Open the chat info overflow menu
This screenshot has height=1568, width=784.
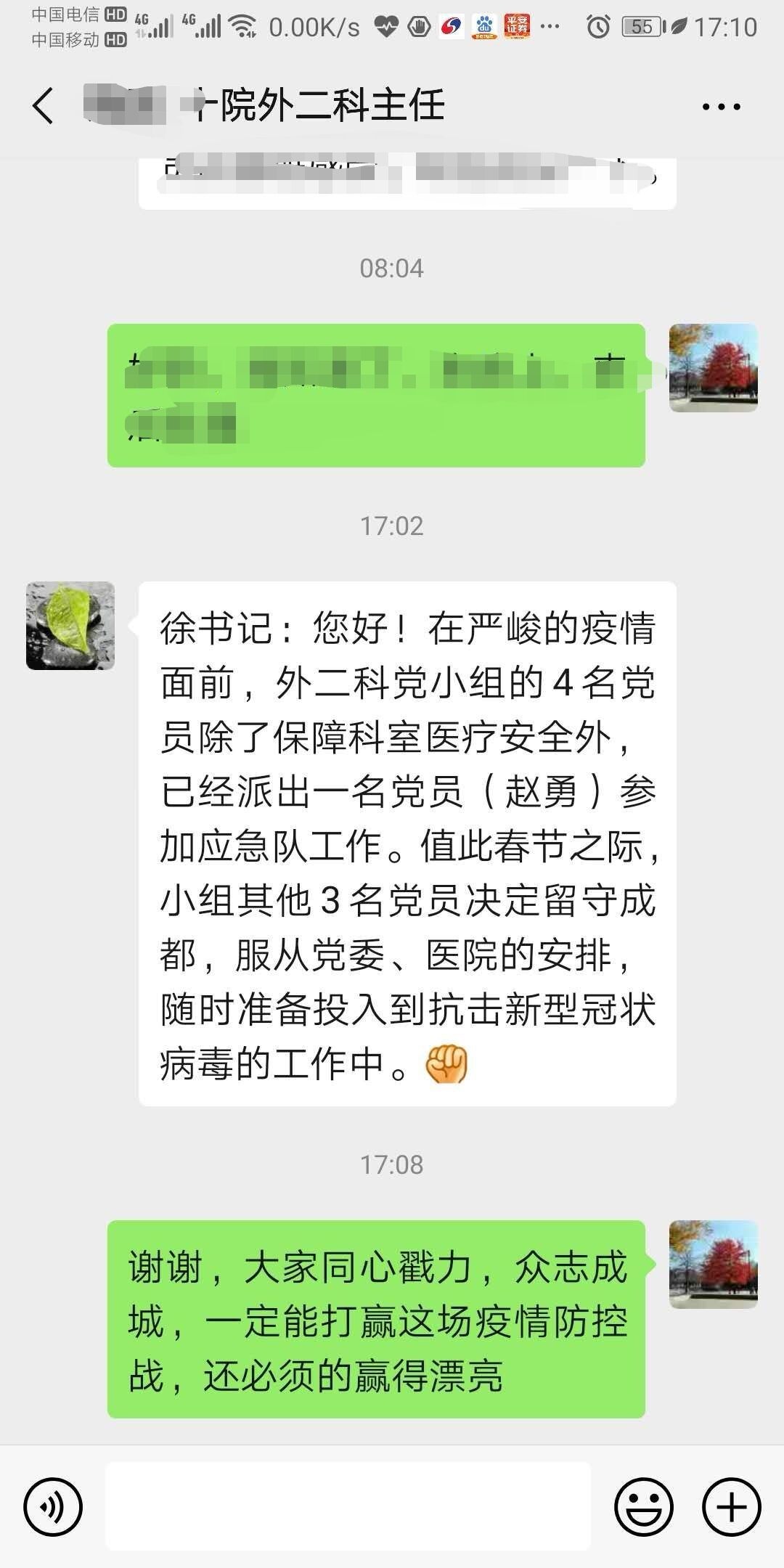click(721, 107)
